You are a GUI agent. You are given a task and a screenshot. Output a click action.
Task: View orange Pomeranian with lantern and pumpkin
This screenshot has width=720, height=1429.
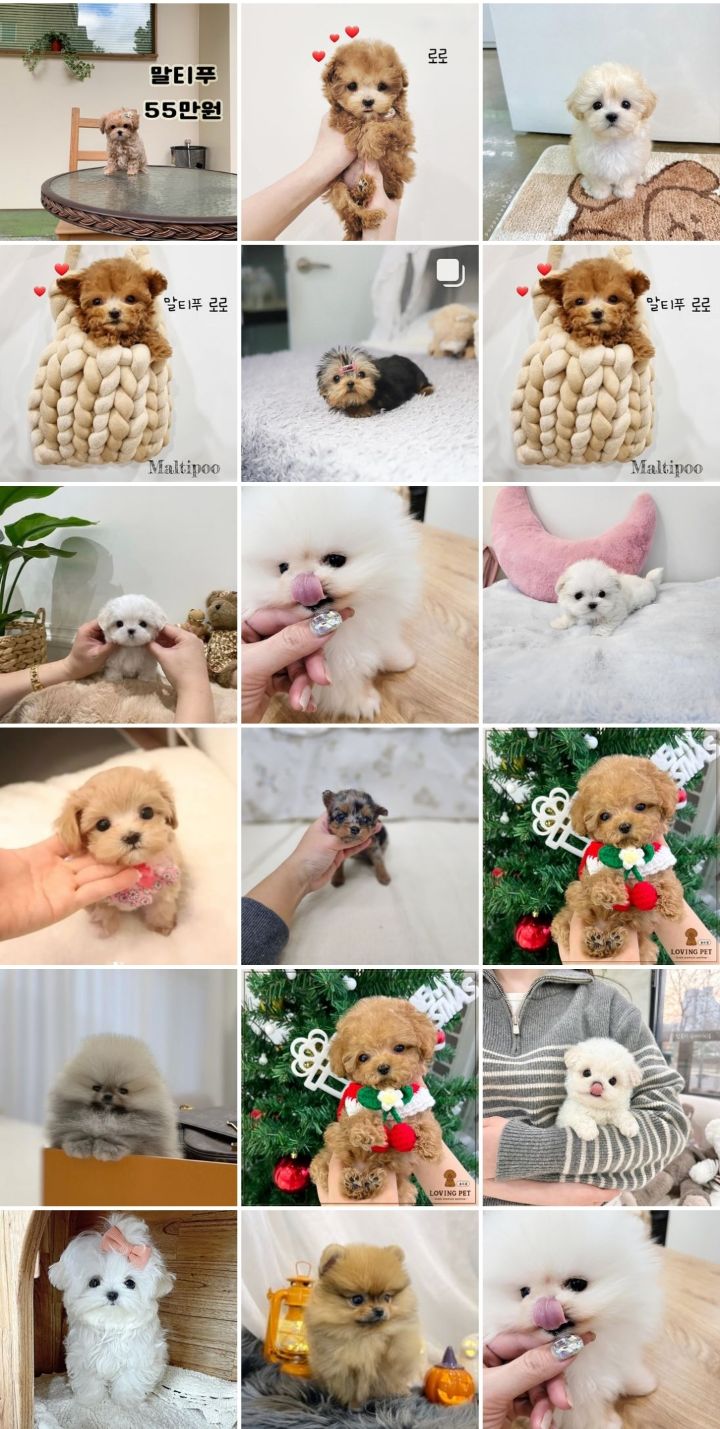click(x=360, y=1320)
